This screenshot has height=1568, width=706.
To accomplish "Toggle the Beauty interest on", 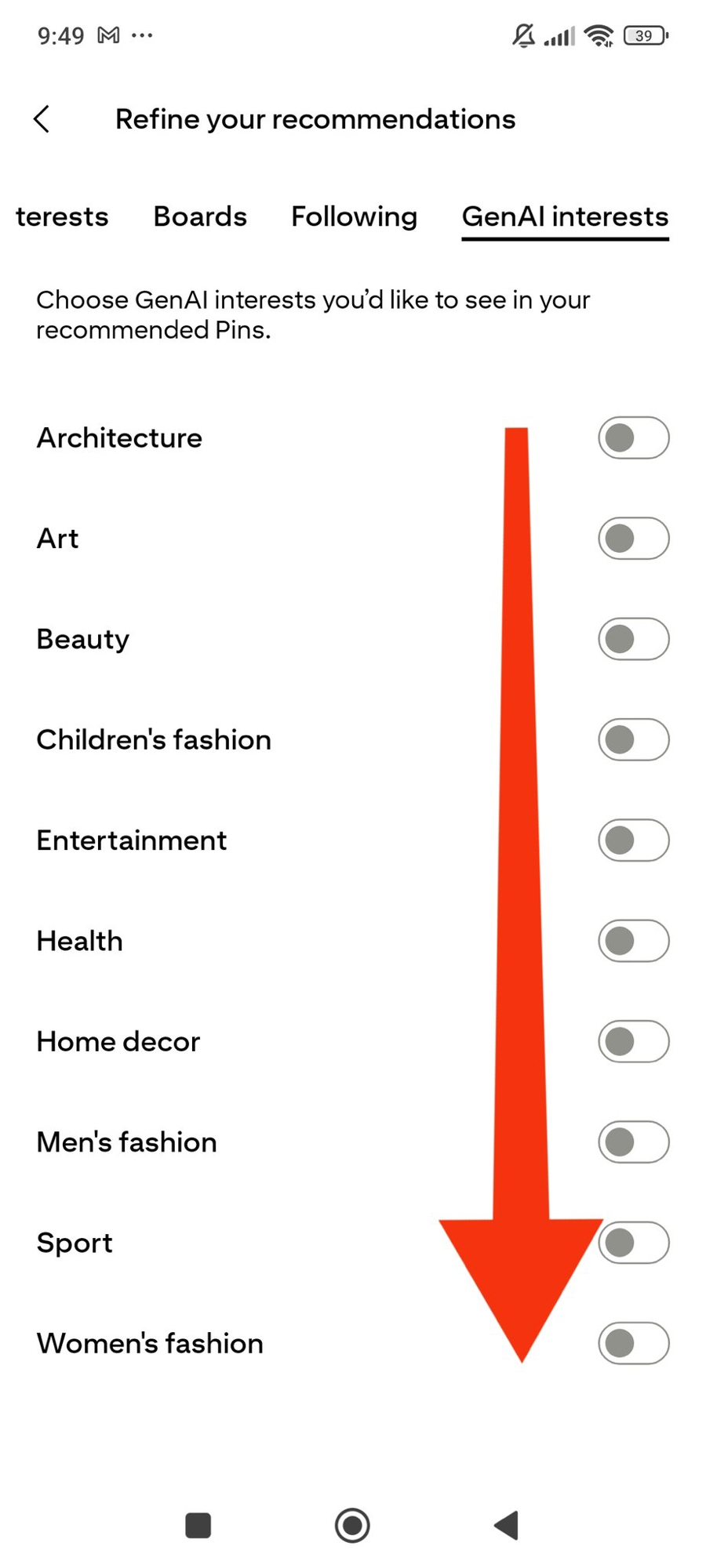I will point(633,639).
